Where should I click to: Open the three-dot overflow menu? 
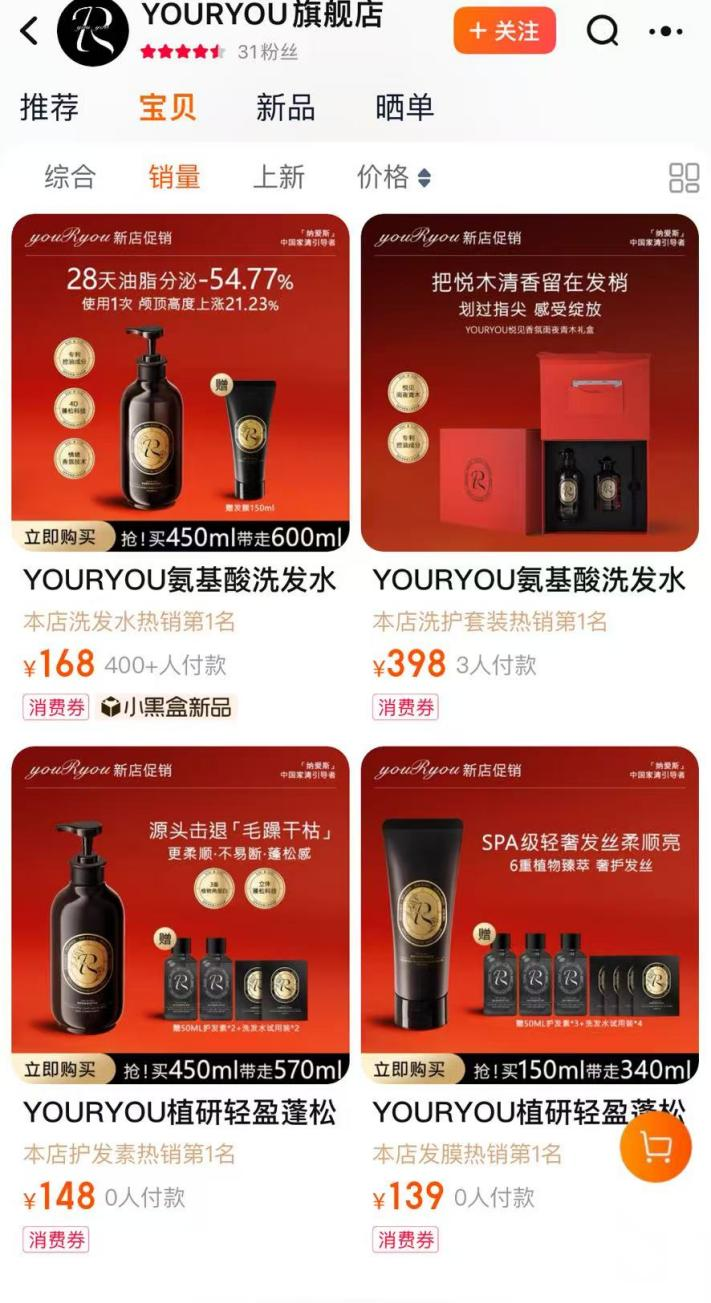(666, 32)
